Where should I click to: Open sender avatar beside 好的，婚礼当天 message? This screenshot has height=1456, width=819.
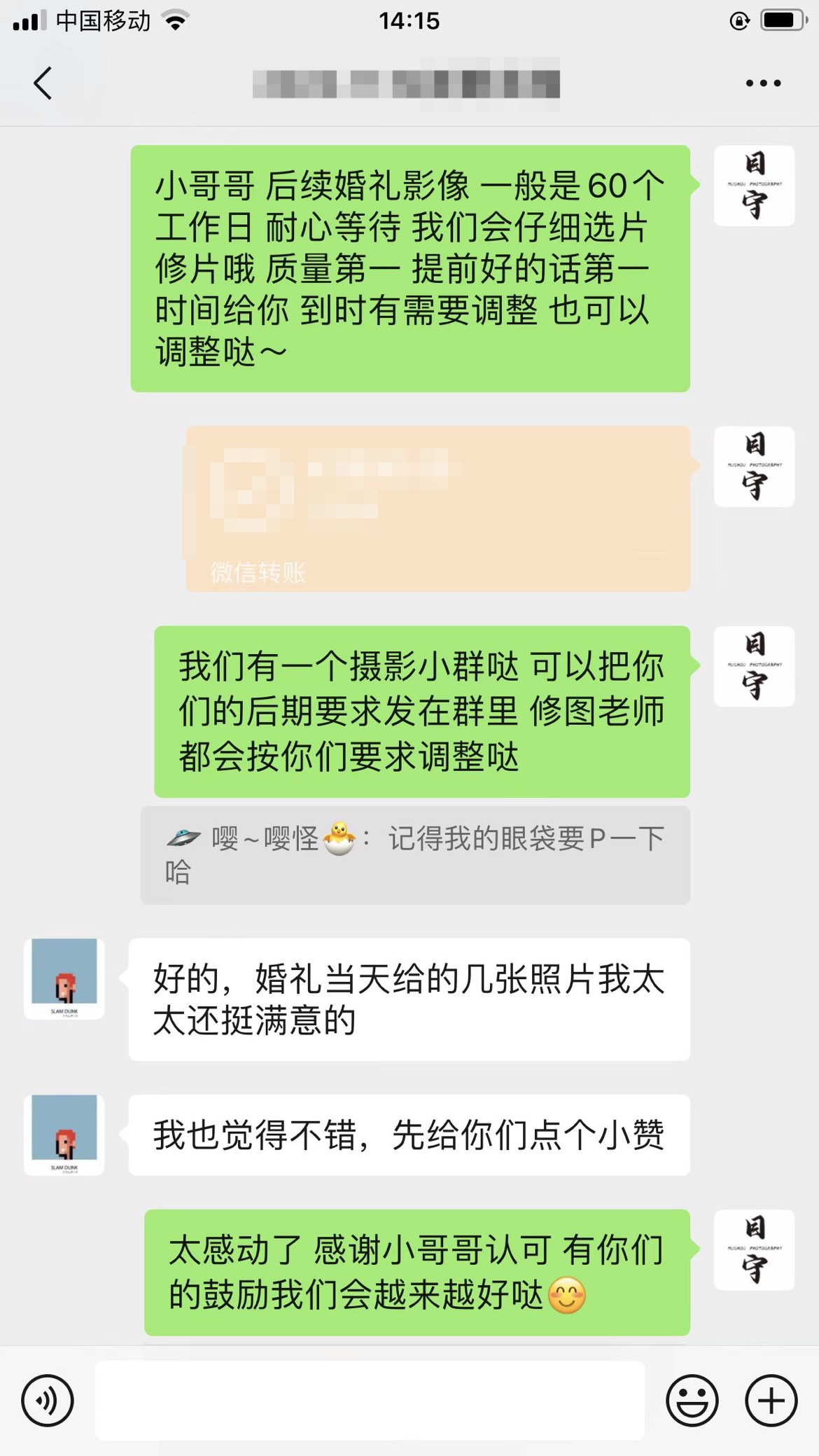(x=64, y=978)
